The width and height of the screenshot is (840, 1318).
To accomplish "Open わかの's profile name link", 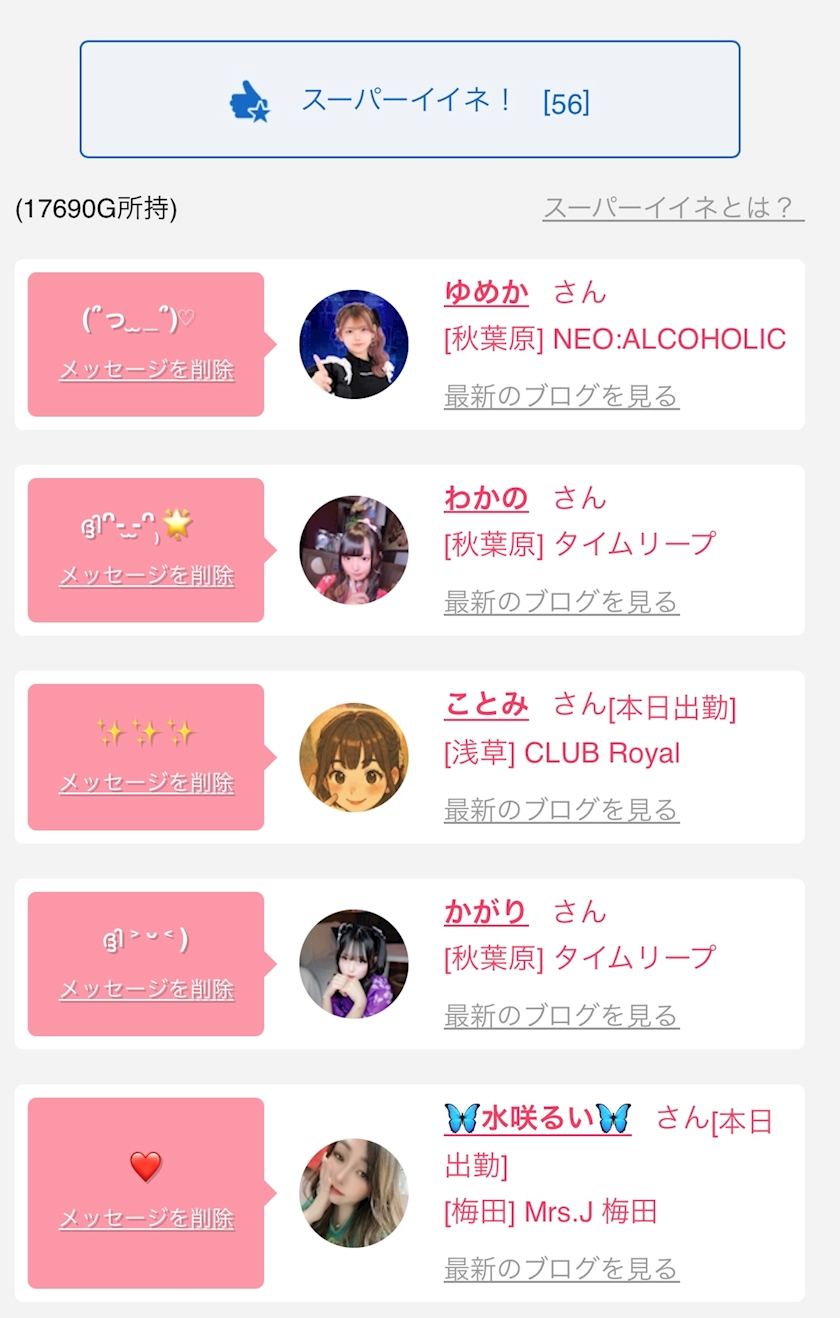I will coord(486,497).
